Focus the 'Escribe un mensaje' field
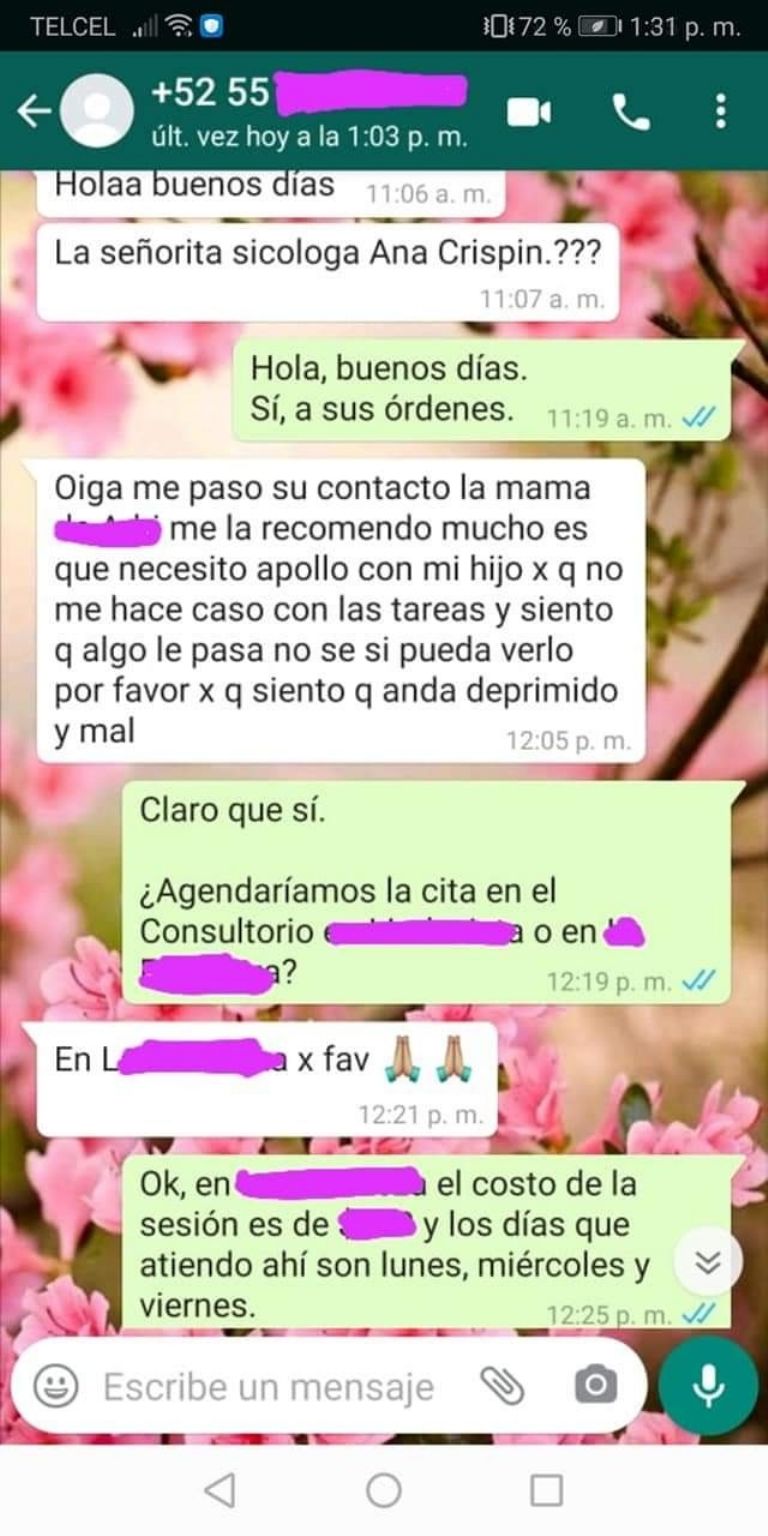Screen dimensions: 768x1536 [270, 1387]
